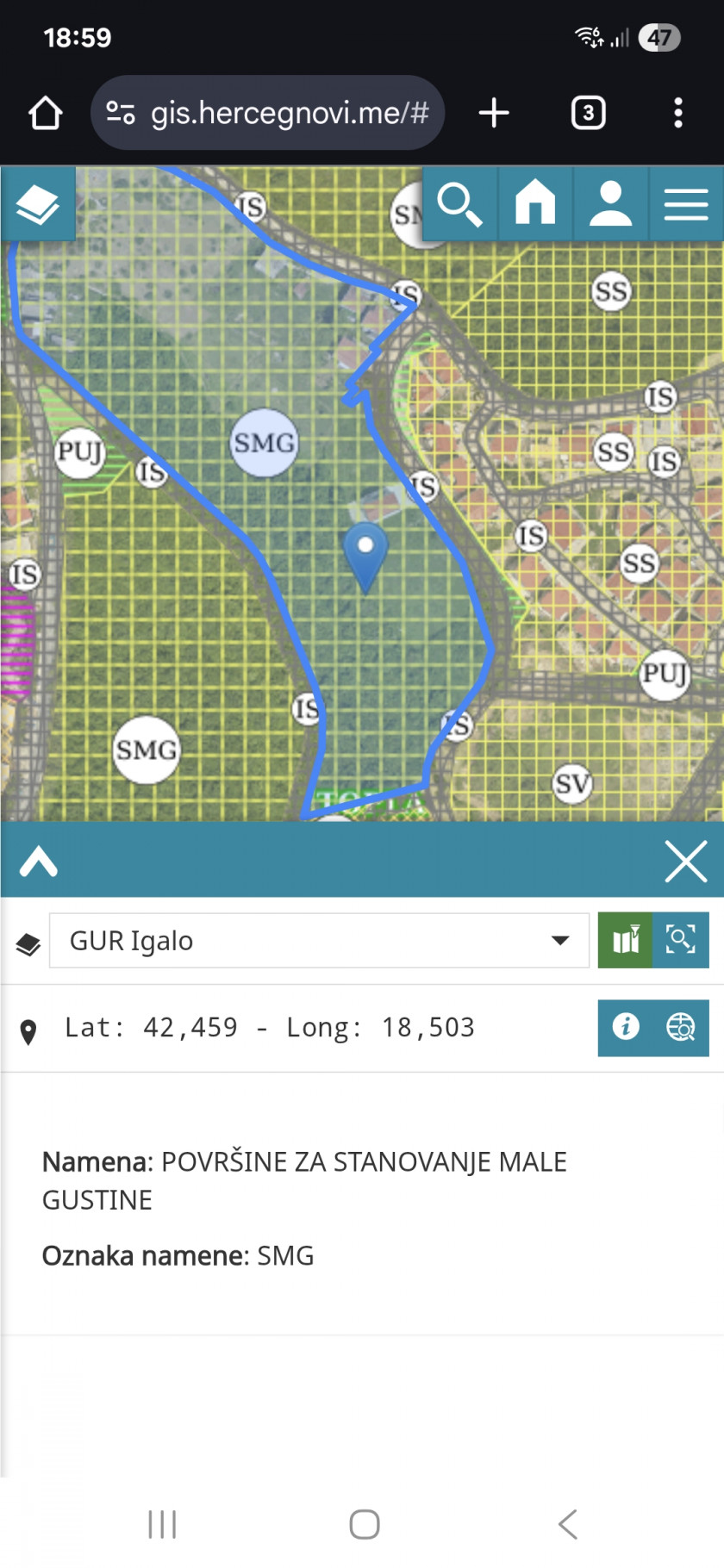Show feature info with the i button
724x1568 pixels.
[x=626, y=1027]
